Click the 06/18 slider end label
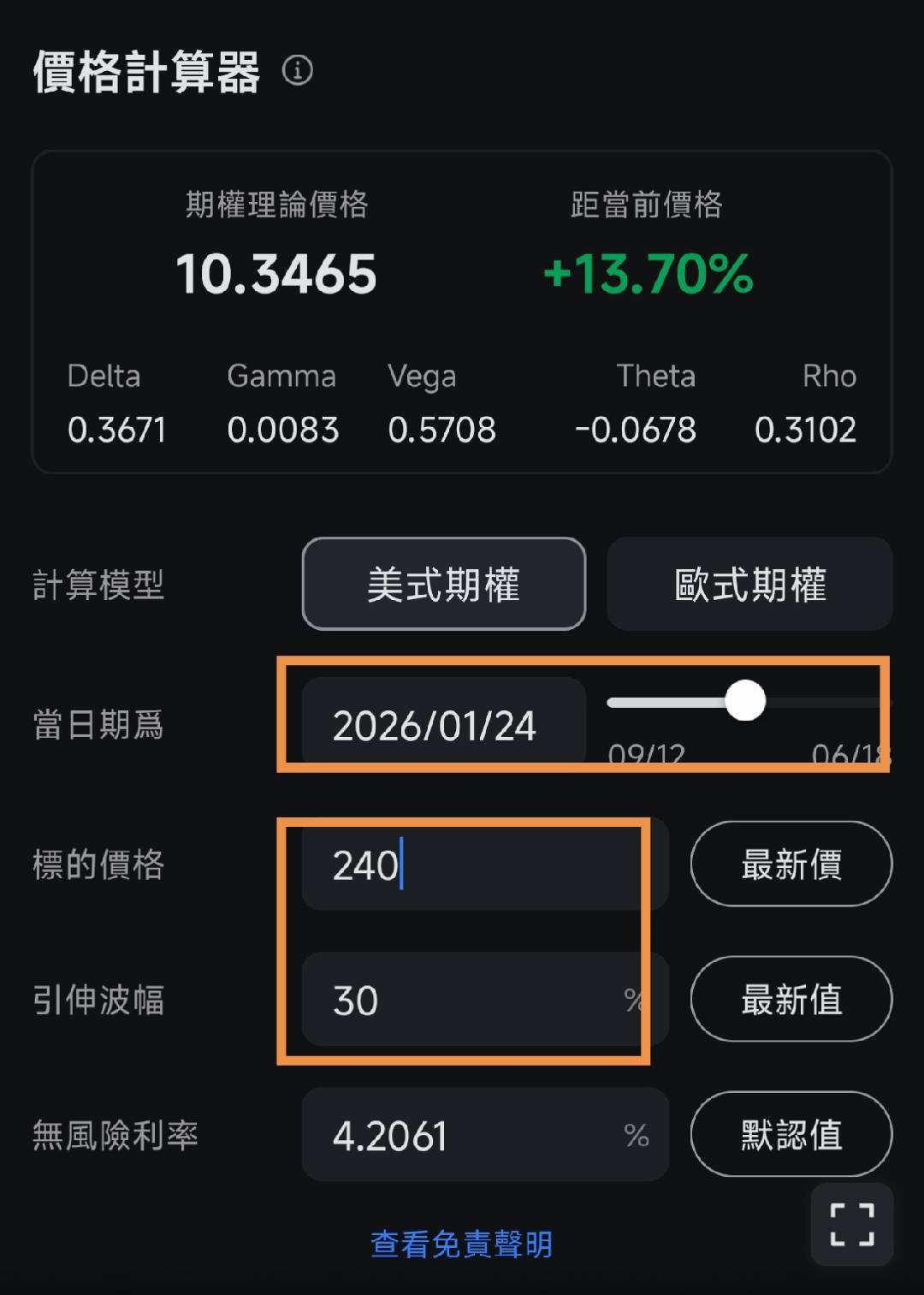 click(850, 755)
